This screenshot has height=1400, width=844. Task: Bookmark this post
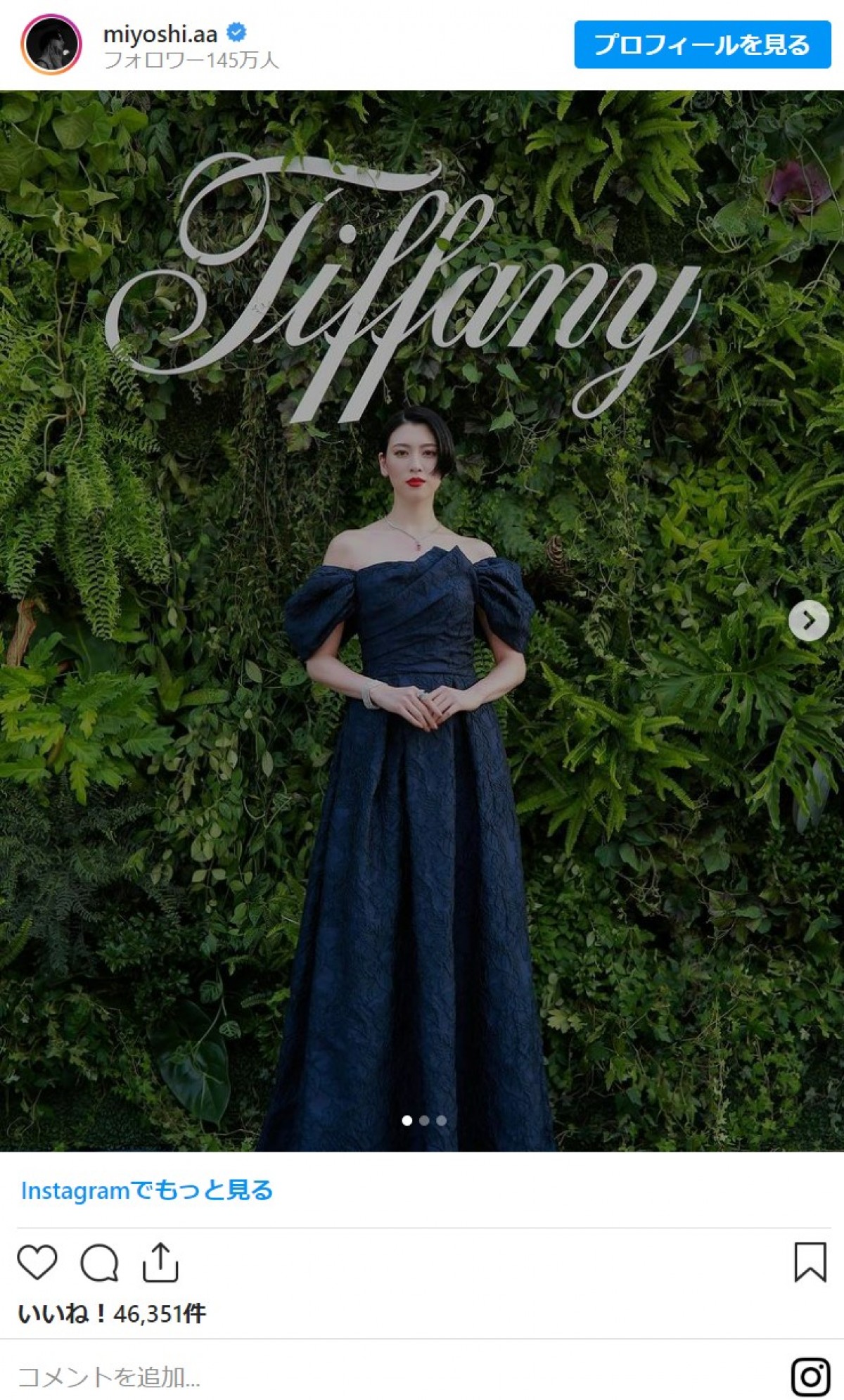(x=810, y=1262)
